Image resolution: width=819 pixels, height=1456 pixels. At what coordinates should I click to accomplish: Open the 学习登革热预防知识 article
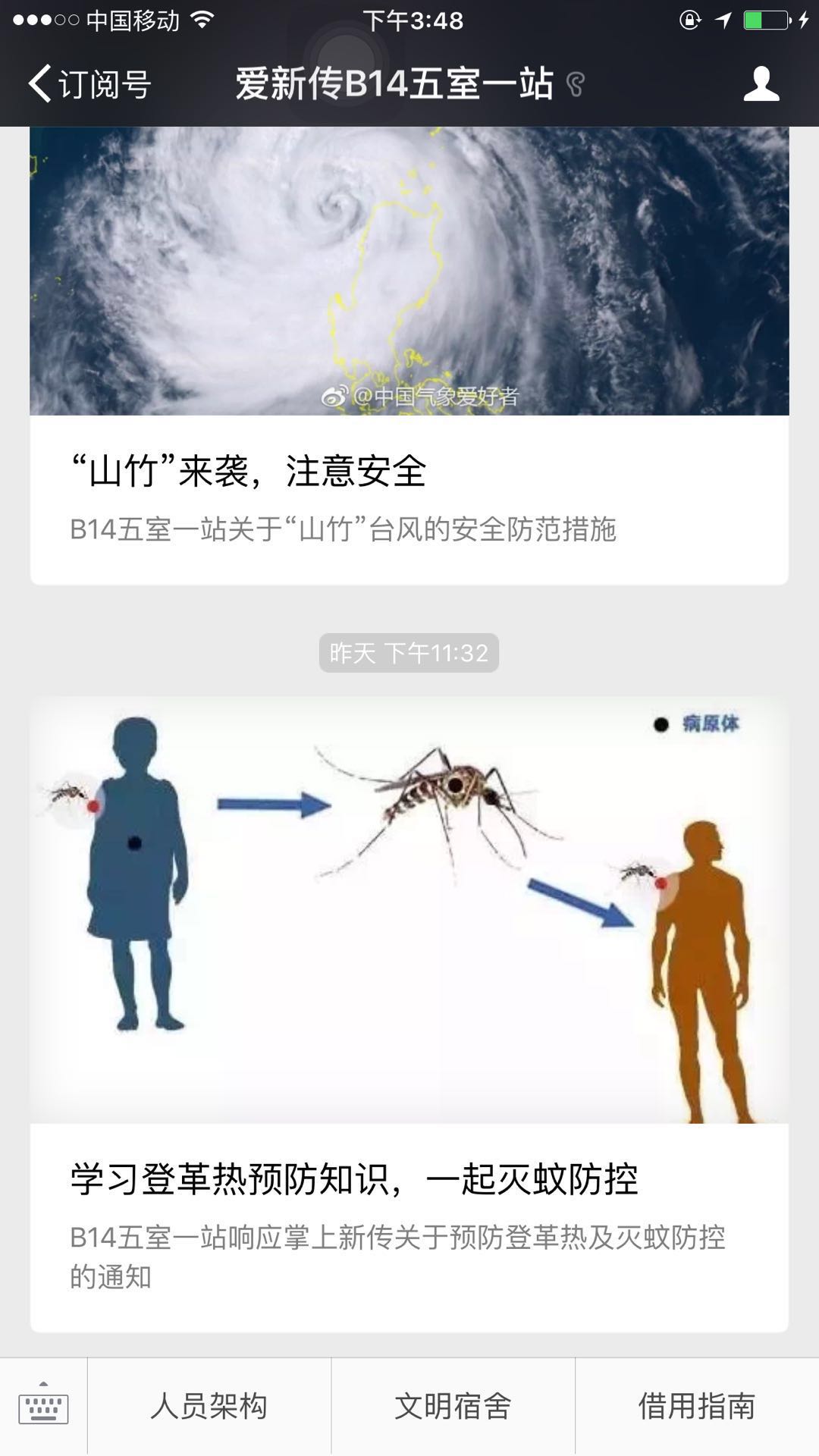[x=353, y=1179]
